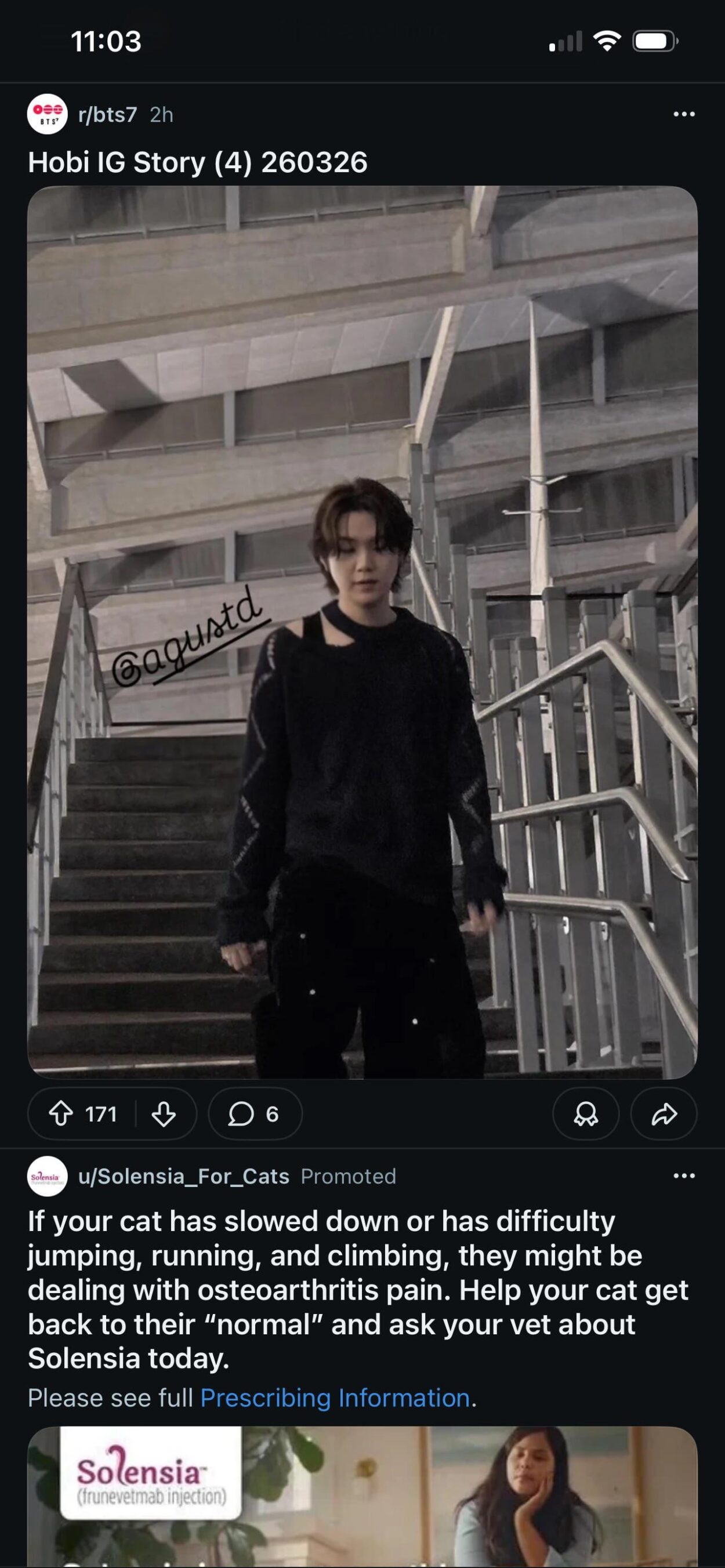The height and width of the screenshot is (1568, 725).
Task: Open the Solensia ad video
Action: [362, 1497]
